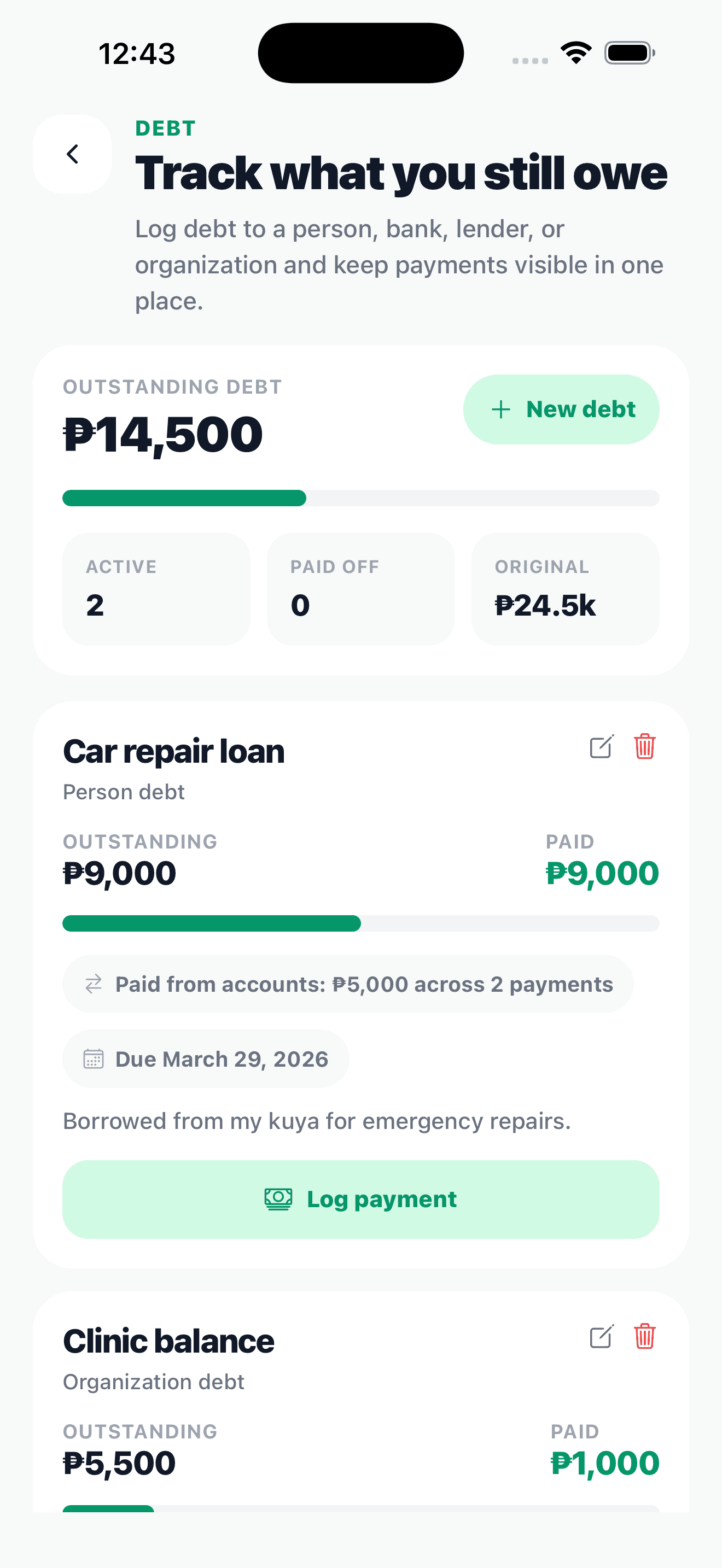Image resolution: width=722 pixels, height=1568 pixels.
Task: Click the cash icon inside Log payment
Action: pos(278,1198)
